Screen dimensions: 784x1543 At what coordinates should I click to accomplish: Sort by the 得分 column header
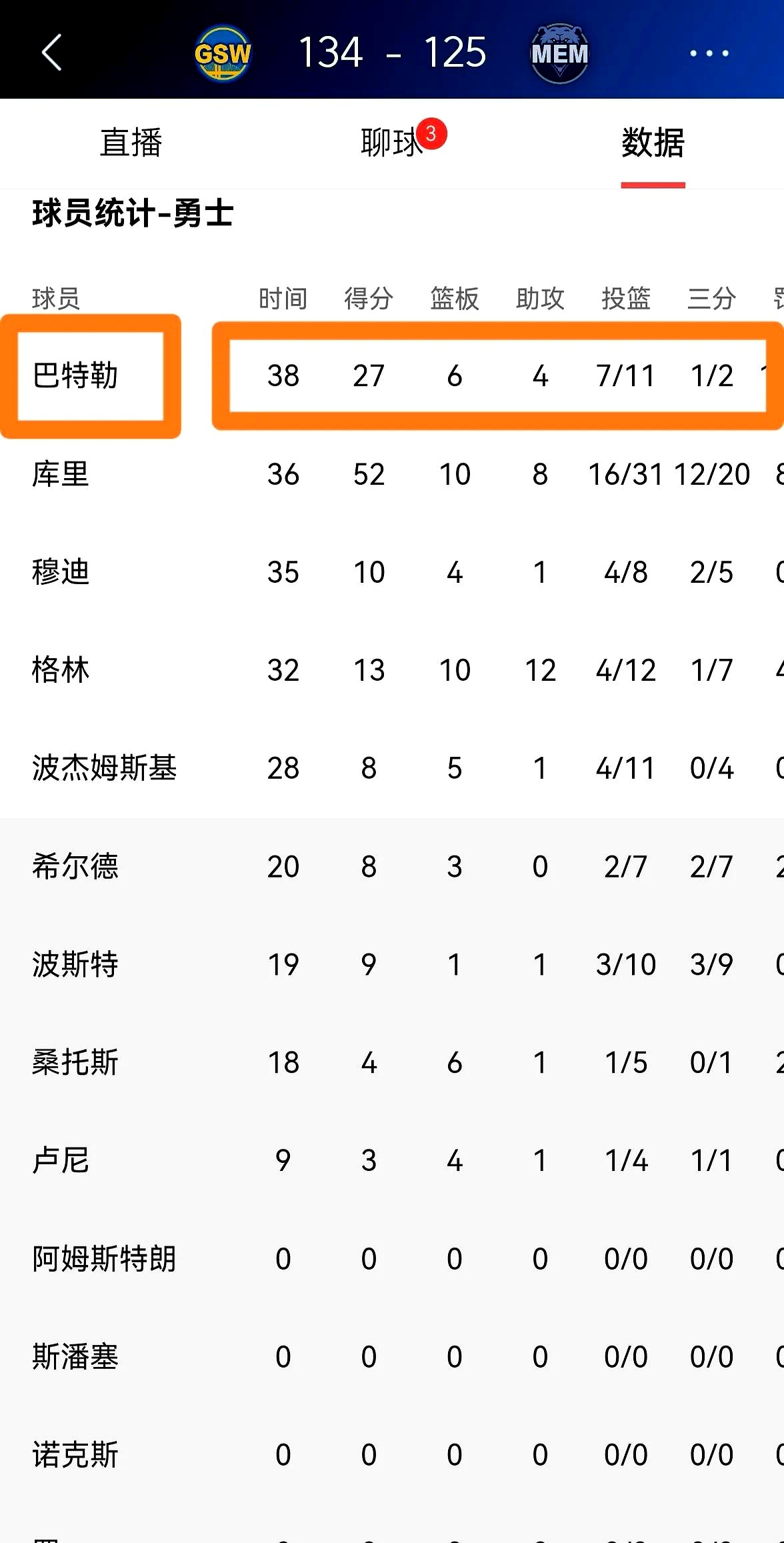tap(369, 298)
